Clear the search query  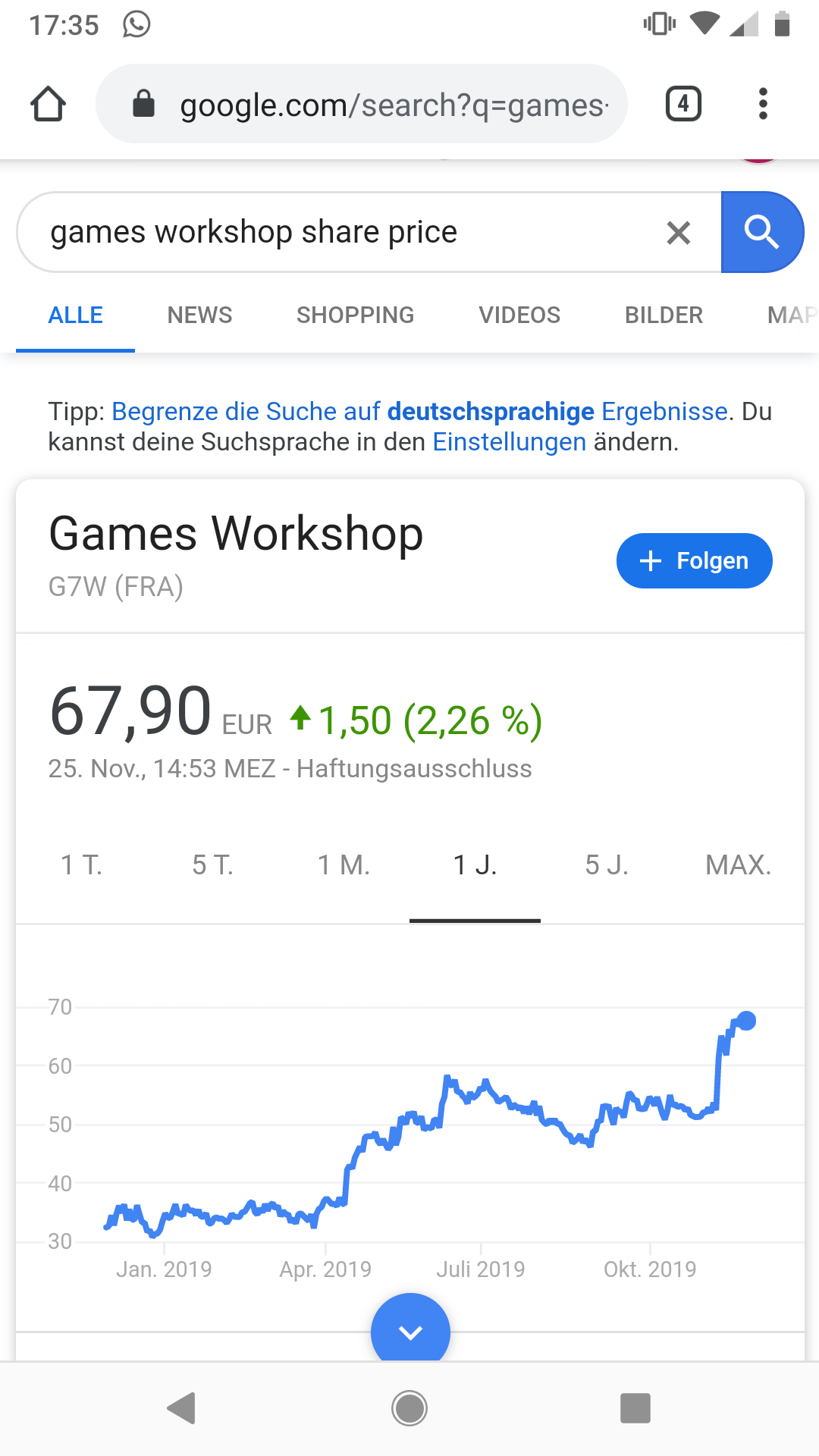[678, 233]
